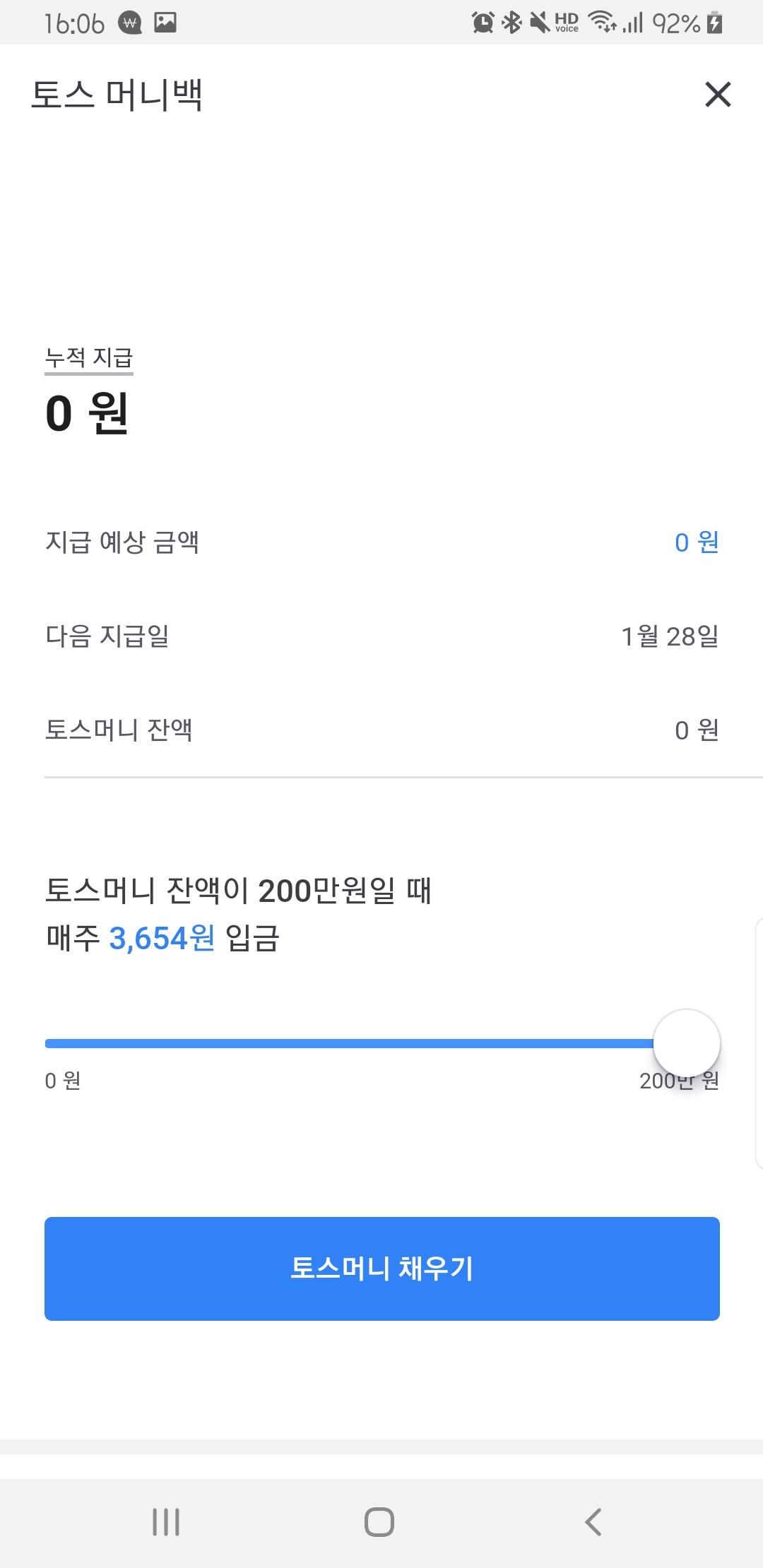Go back with the system back button
The width and height of the screenshot is (763, 1568).
click(x=593, y=1522)
